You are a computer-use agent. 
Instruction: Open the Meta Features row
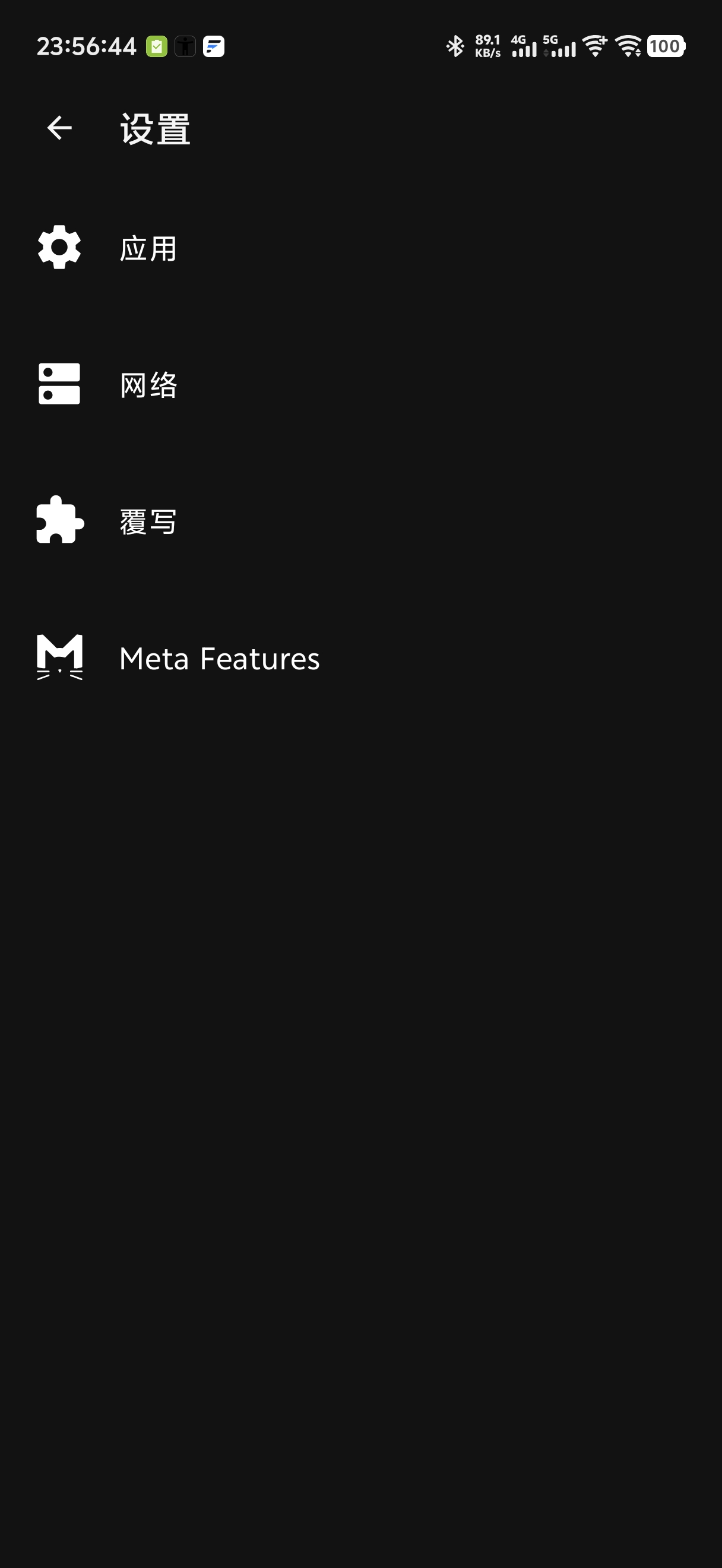[x=360, y=657]
